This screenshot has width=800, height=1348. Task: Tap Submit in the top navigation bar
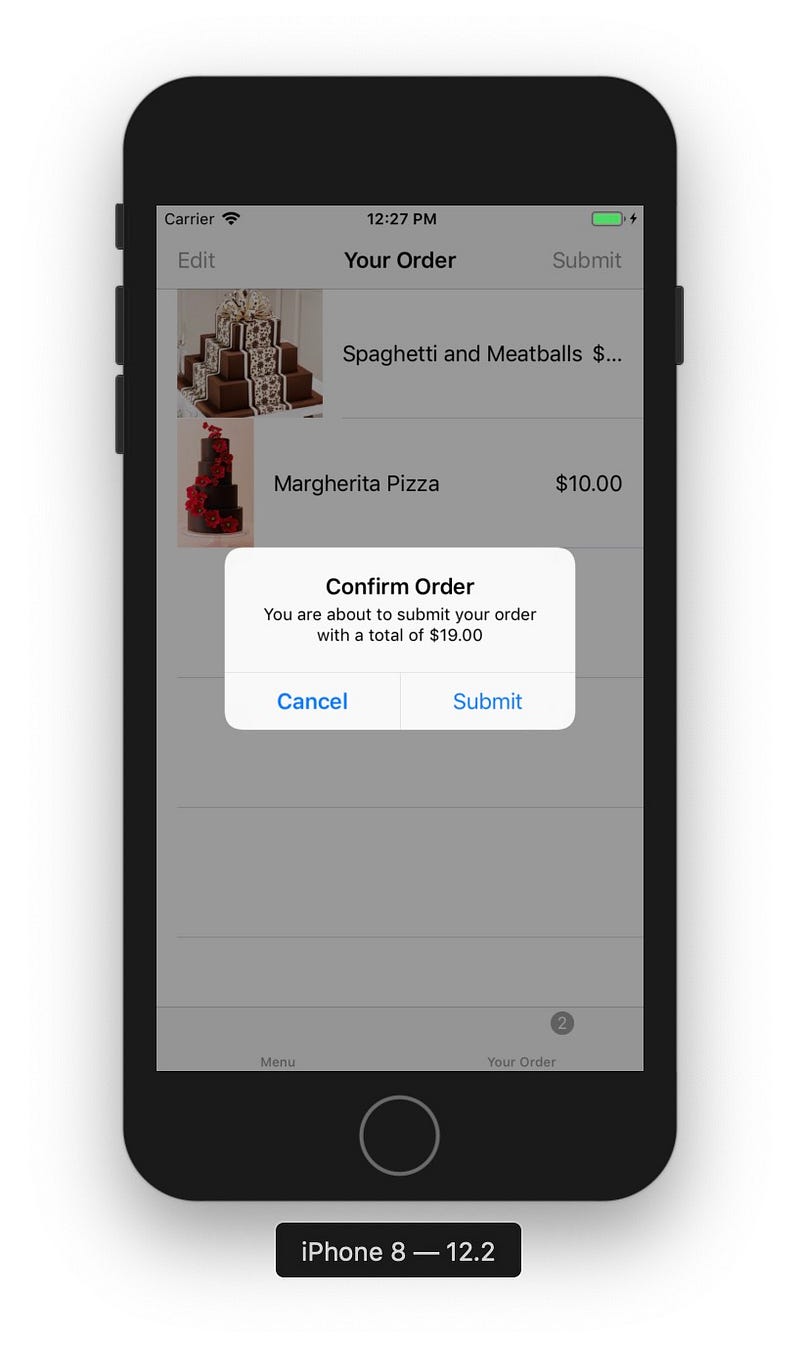586,260
